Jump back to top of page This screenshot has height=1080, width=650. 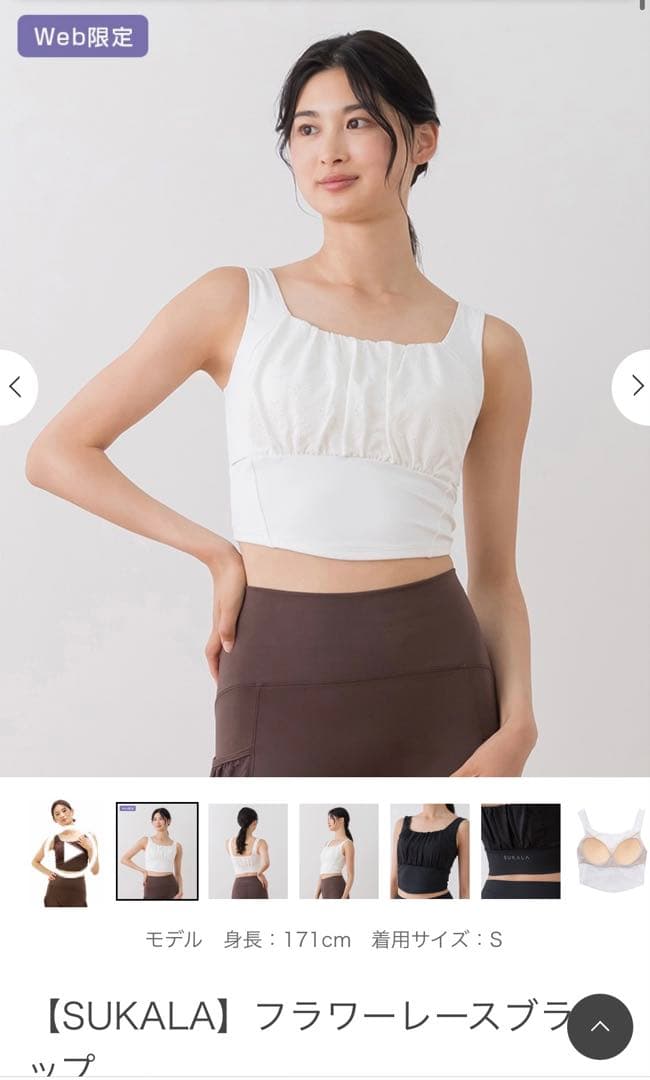pyautogui.click(x=600, y=1026)
